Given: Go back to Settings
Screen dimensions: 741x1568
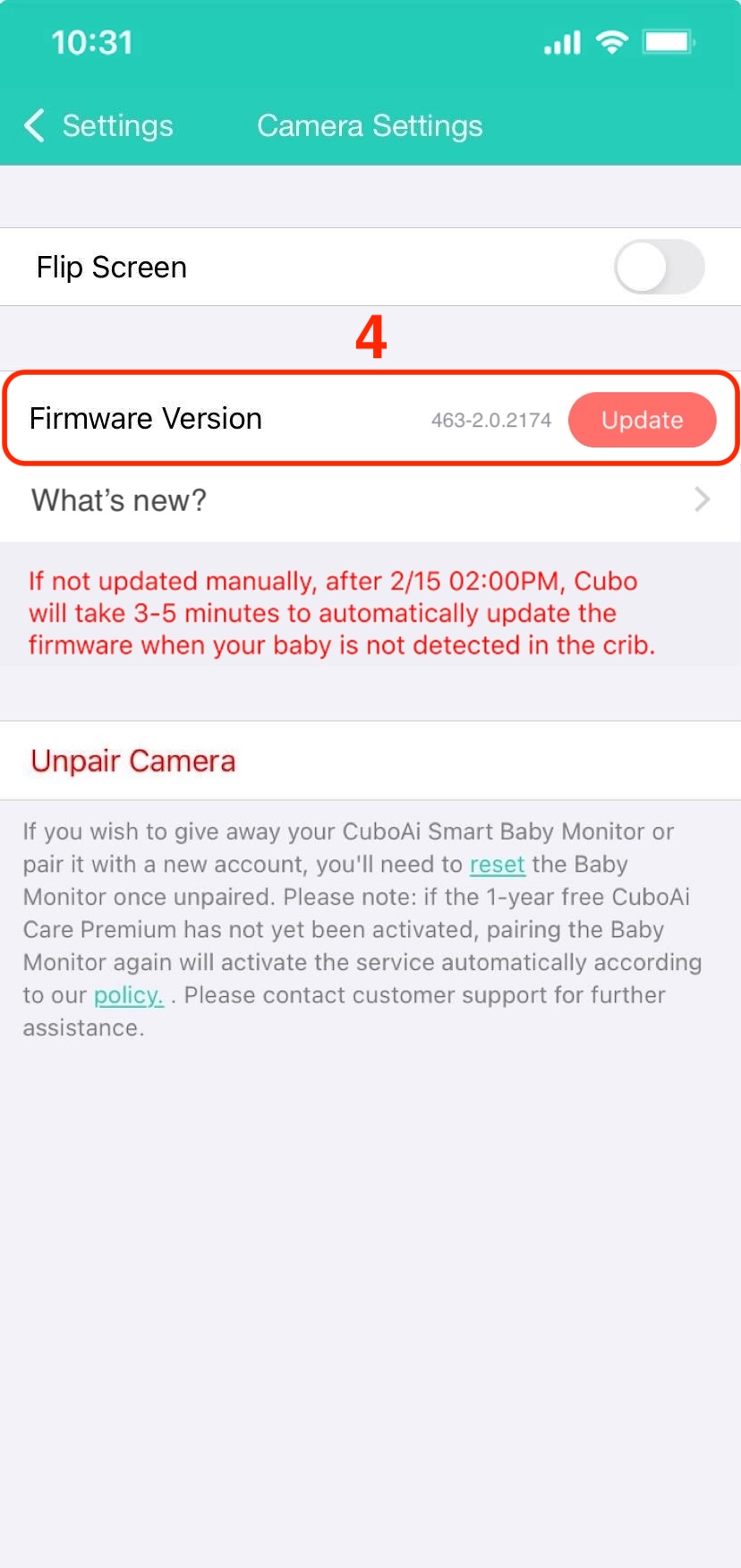Looking at the screenshot, I should point(98,126).
